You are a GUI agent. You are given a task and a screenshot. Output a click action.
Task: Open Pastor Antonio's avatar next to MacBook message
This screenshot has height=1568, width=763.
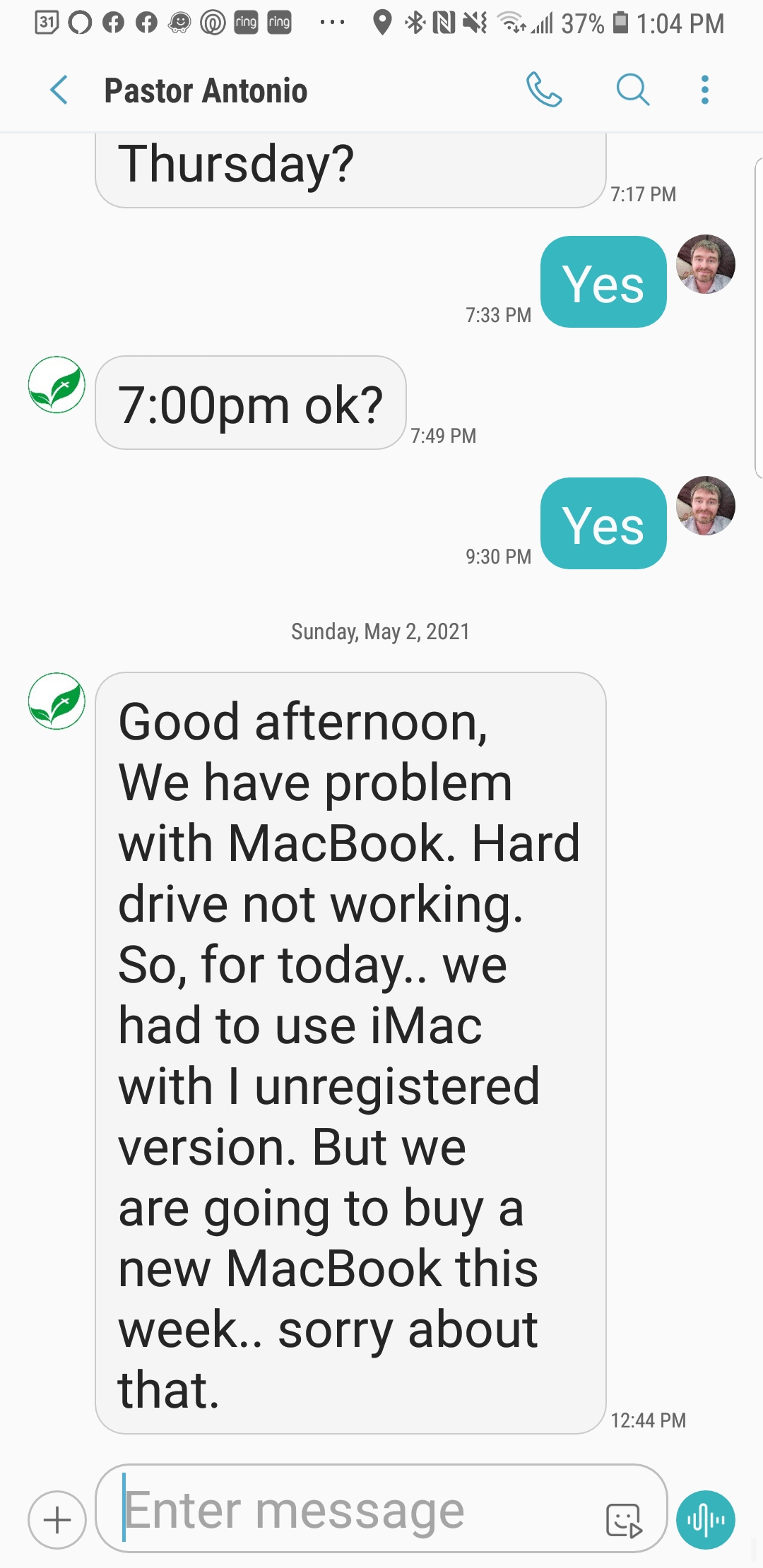coord(57,701)
